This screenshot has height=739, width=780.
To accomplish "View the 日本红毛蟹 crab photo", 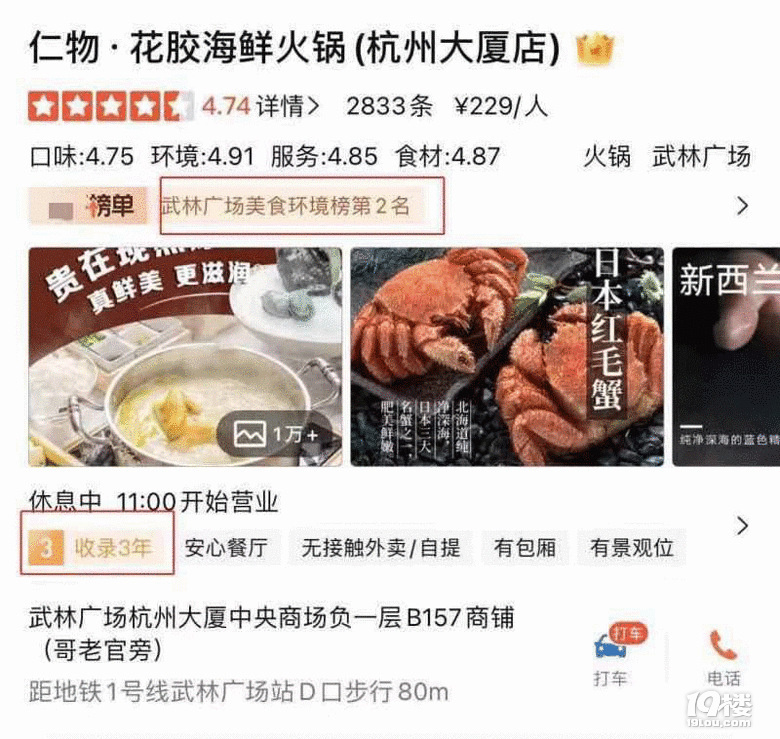I will 507,357.
